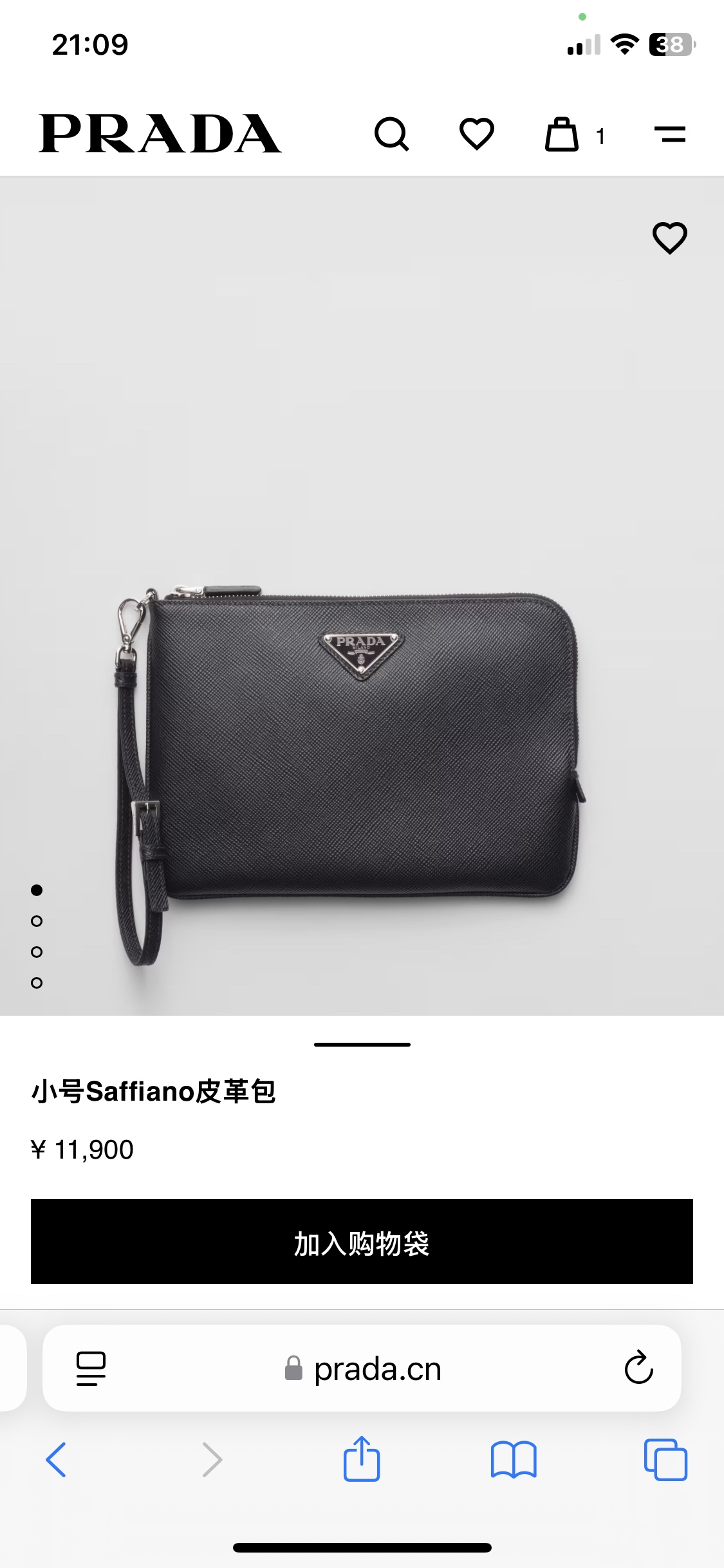The image size is (724, 1568).
Task: Select the second product image dot
Action: (x=37, y=921)
